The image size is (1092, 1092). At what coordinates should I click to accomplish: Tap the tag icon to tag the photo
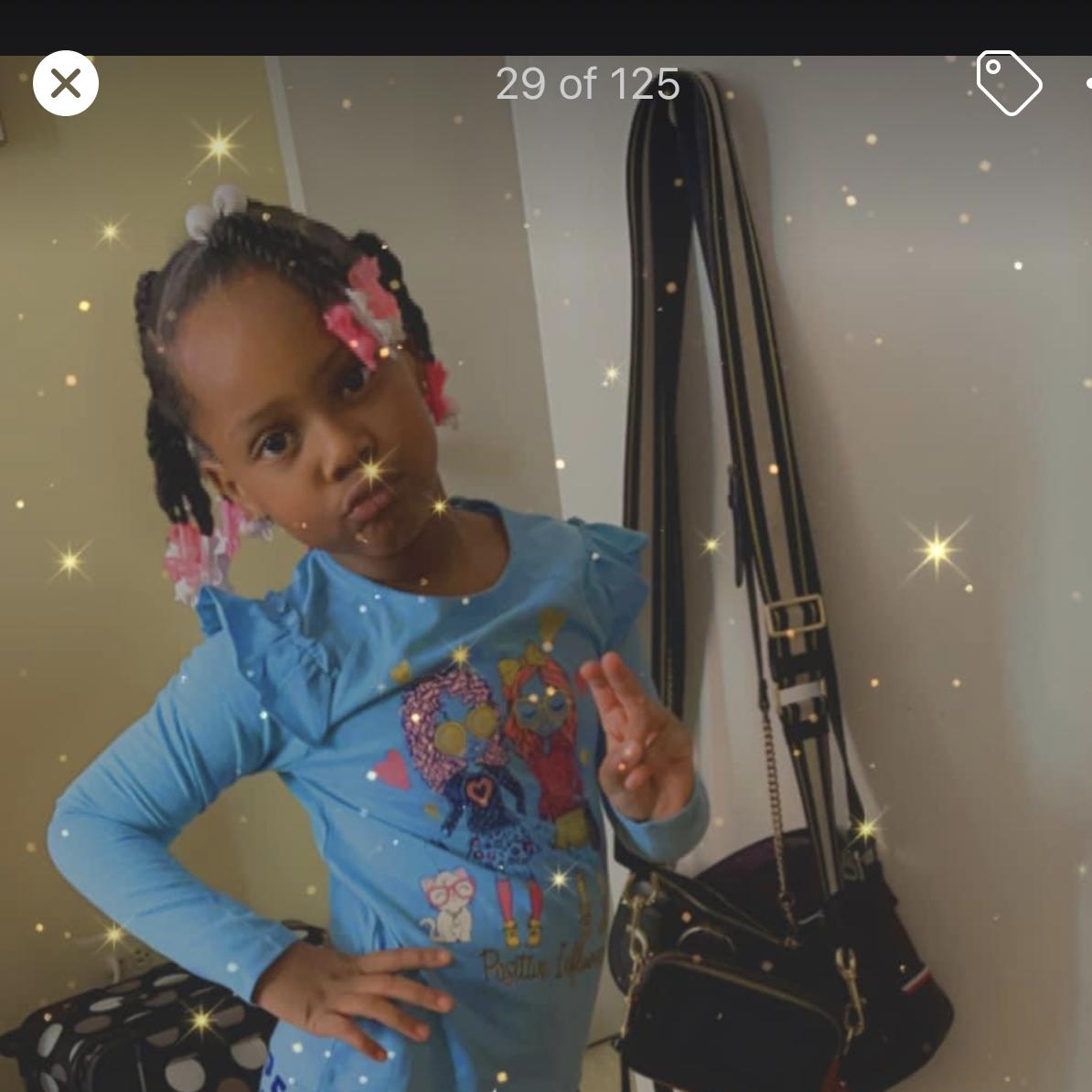(1009, 83)
